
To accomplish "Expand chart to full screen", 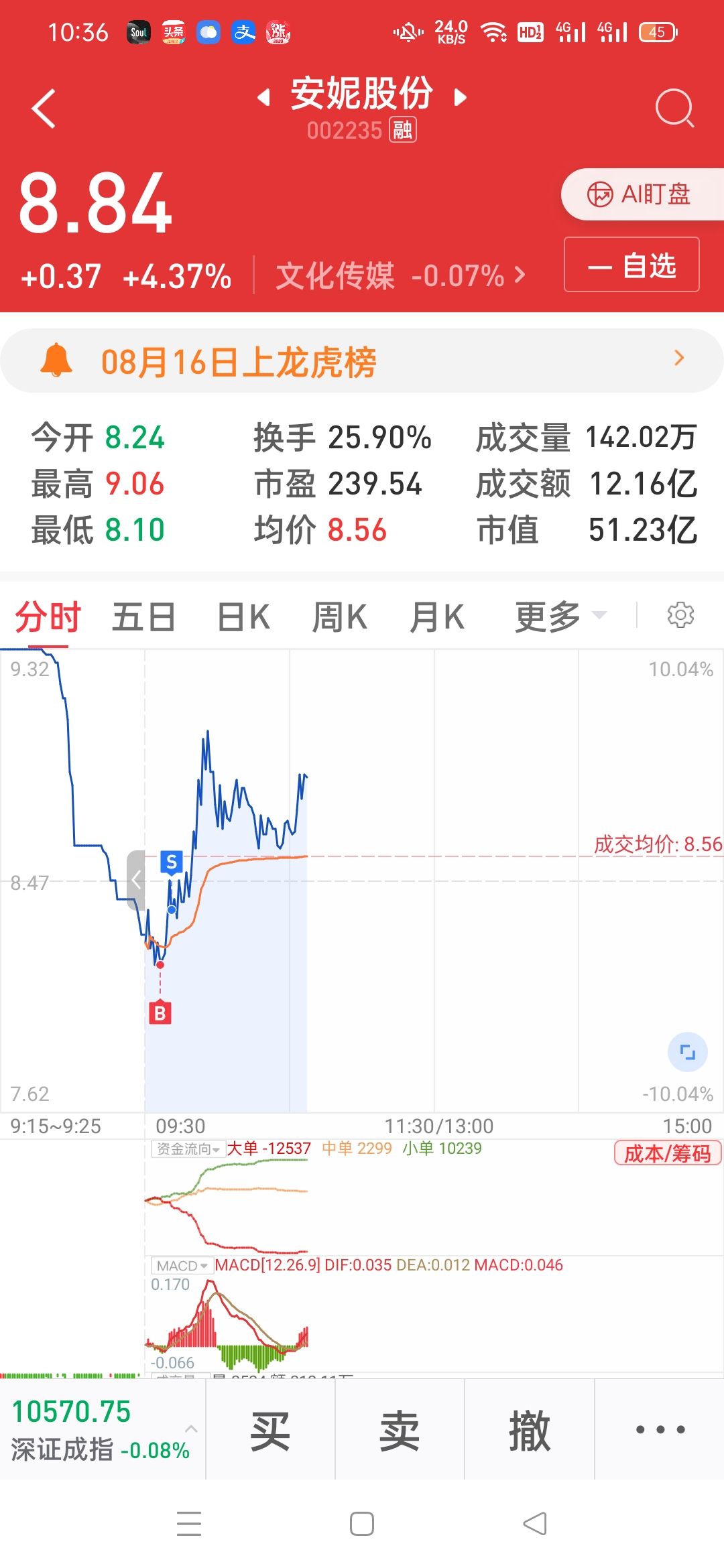I will (x=688, y=1052).
